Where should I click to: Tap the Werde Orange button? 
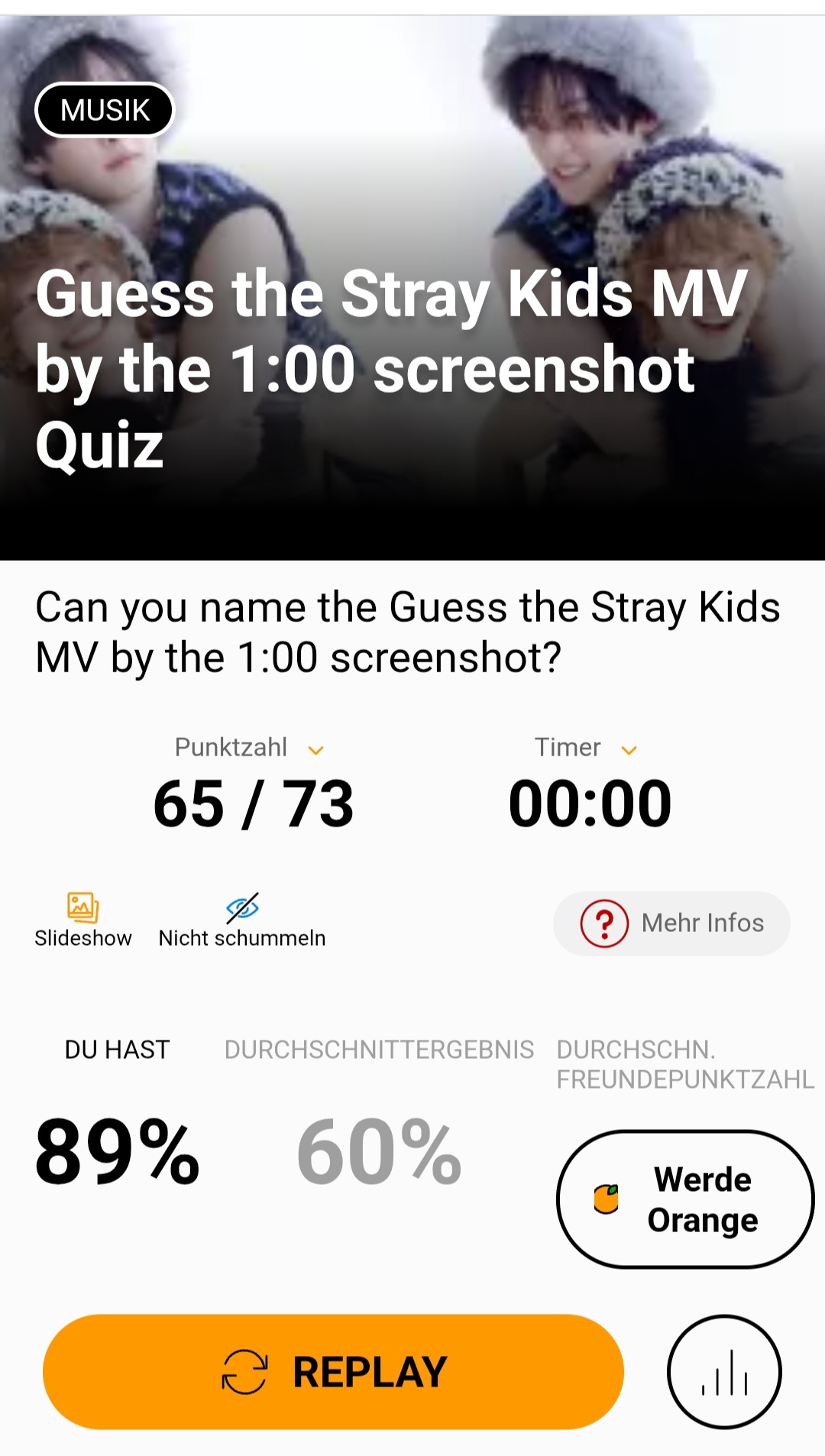pos(685,1199)
